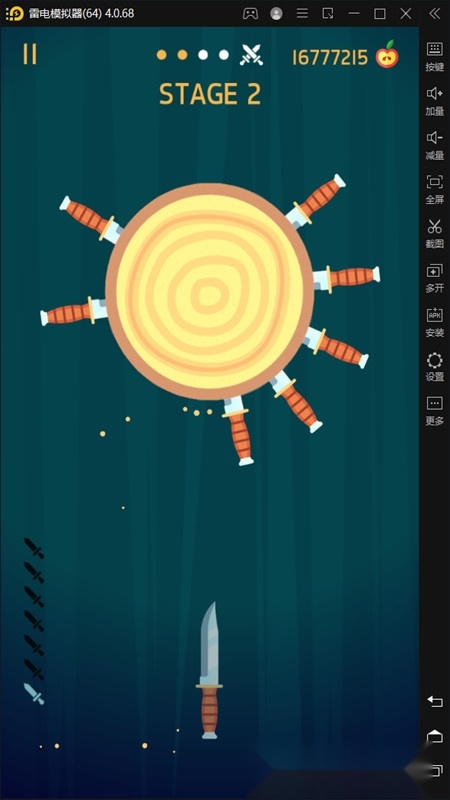Open recent apps view
The image size is (450, 800).
coord(435,770)
